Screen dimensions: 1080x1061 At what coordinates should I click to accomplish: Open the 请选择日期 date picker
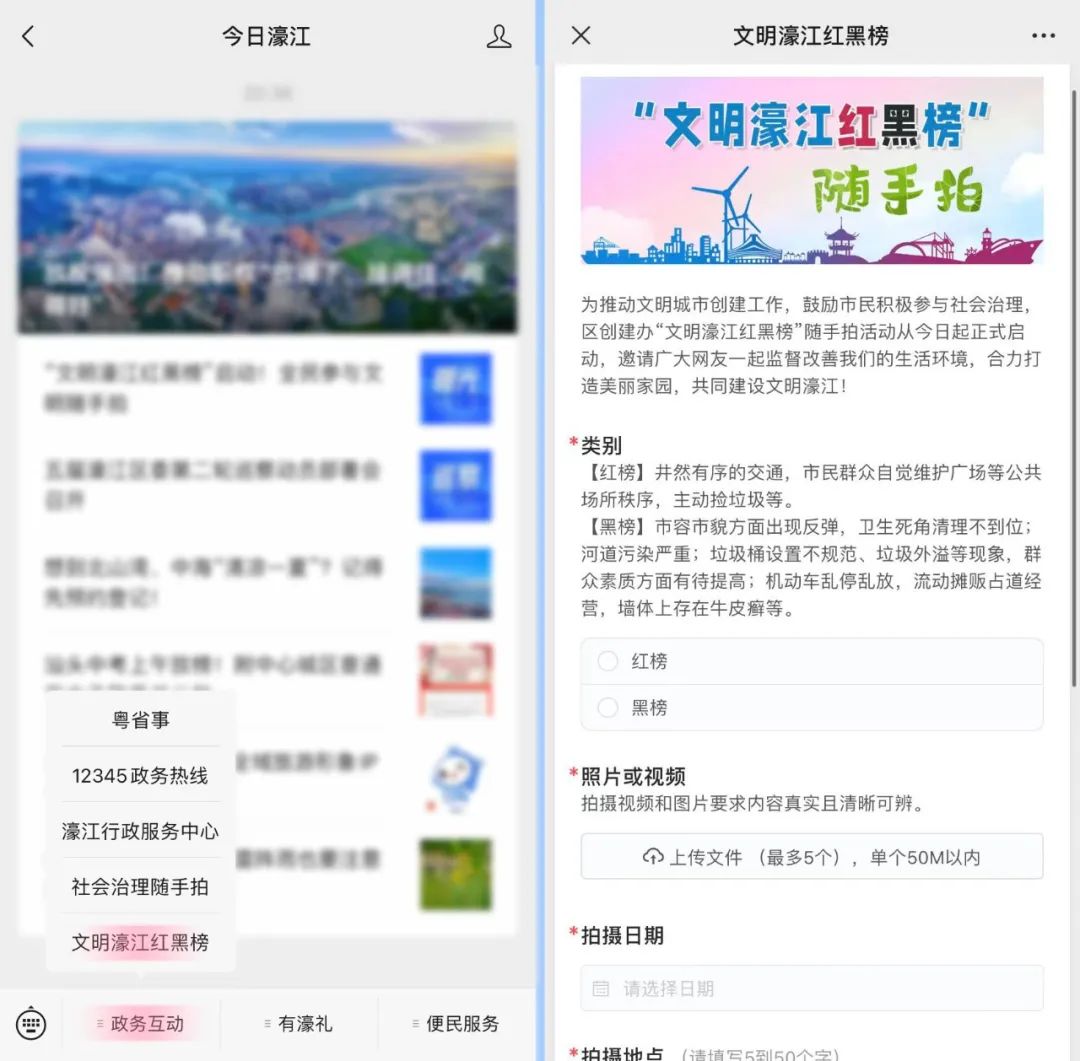[x=811, y=988]
